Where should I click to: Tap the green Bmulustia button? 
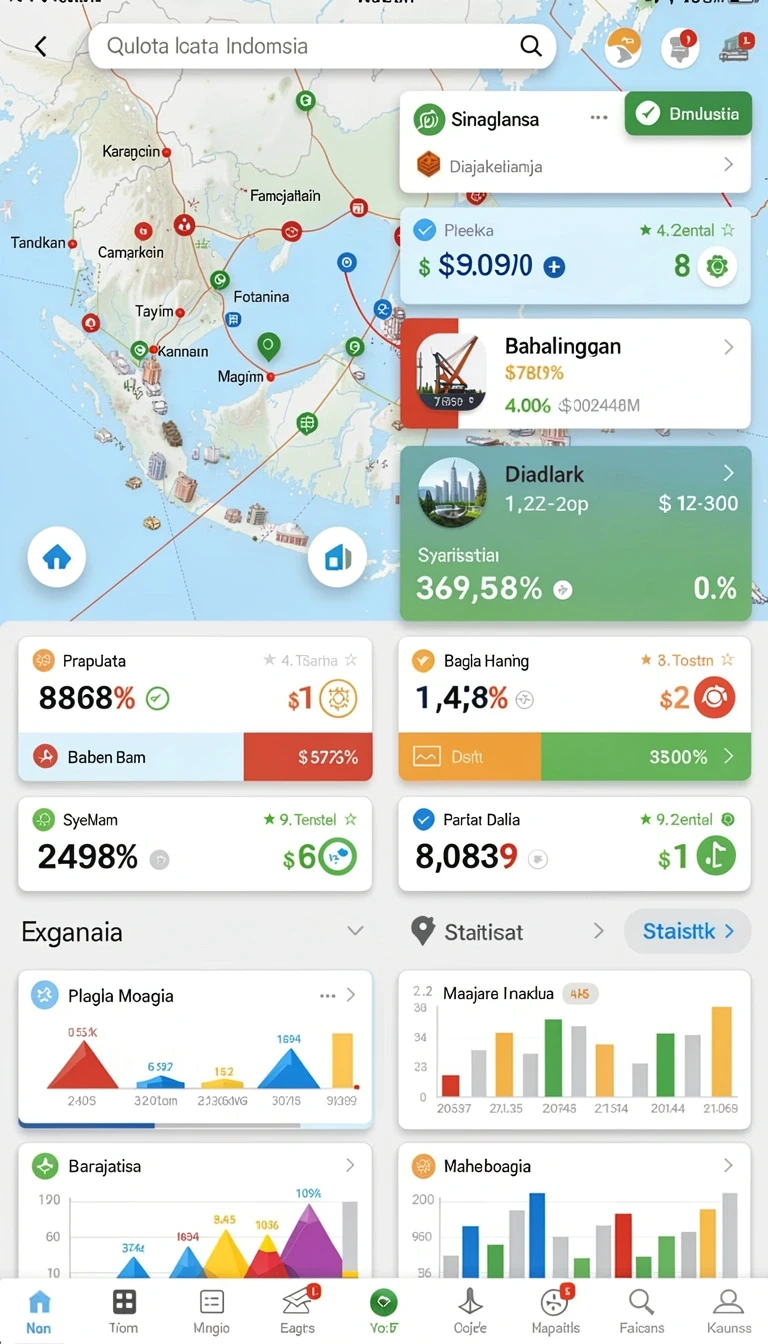pyautogui.click(x=688, y=114)
